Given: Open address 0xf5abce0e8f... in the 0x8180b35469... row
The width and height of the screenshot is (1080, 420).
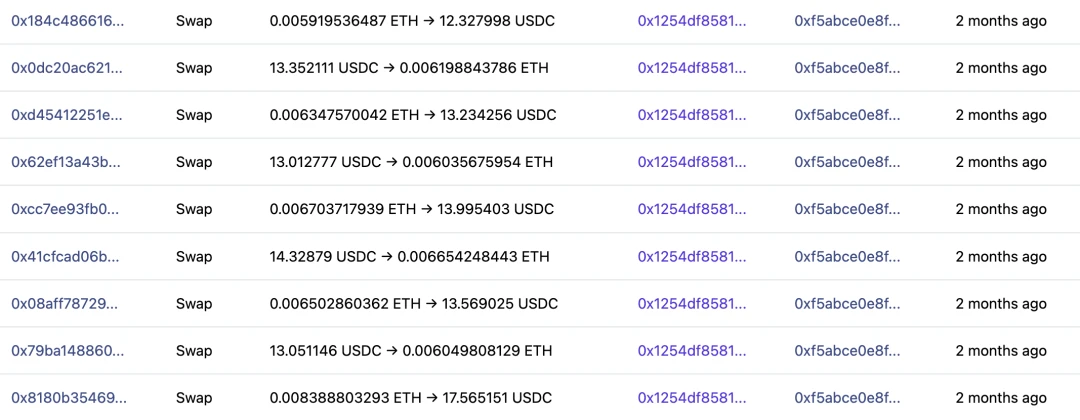Looking at the screenshot, I should tap(847, 398).
